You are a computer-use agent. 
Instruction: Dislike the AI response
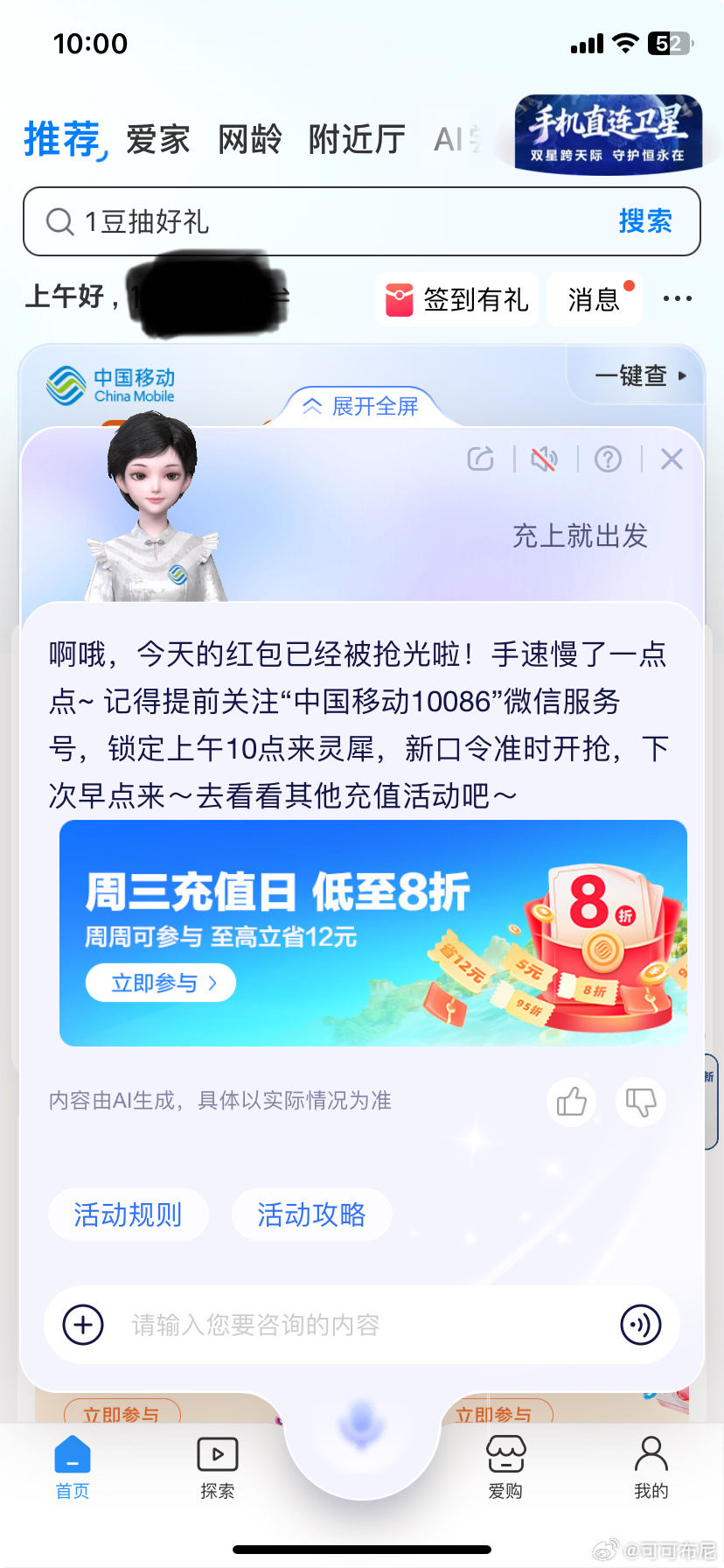[641, 1101]
